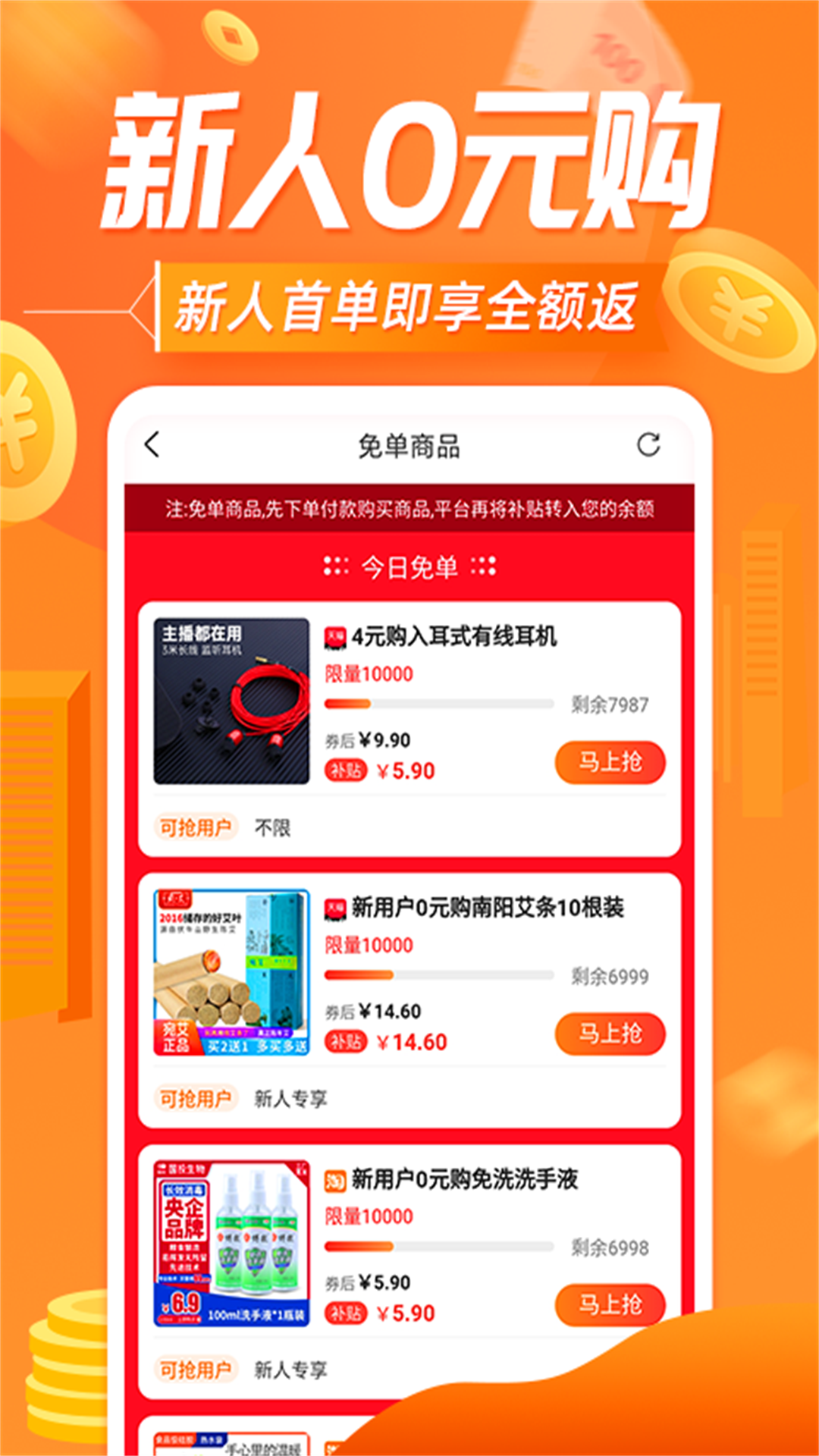This screenshot has height=1456, width=819.
Task: Tap the earphone progress bar showing 剩余7987
Action: click(x=440, y=704)
